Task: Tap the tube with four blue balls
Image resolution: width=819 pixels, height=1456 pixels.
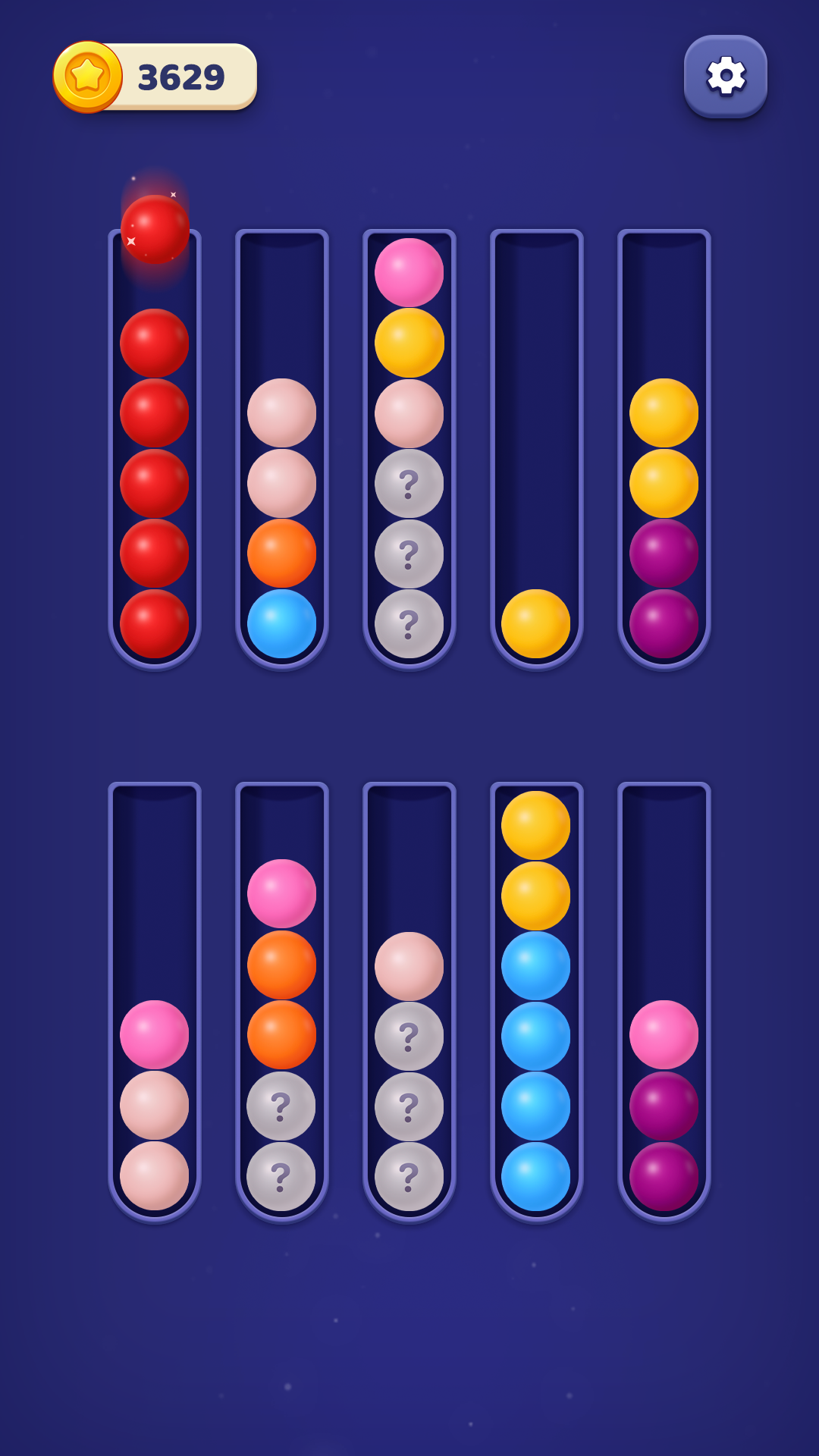Action: click(x=537, y=1002)
